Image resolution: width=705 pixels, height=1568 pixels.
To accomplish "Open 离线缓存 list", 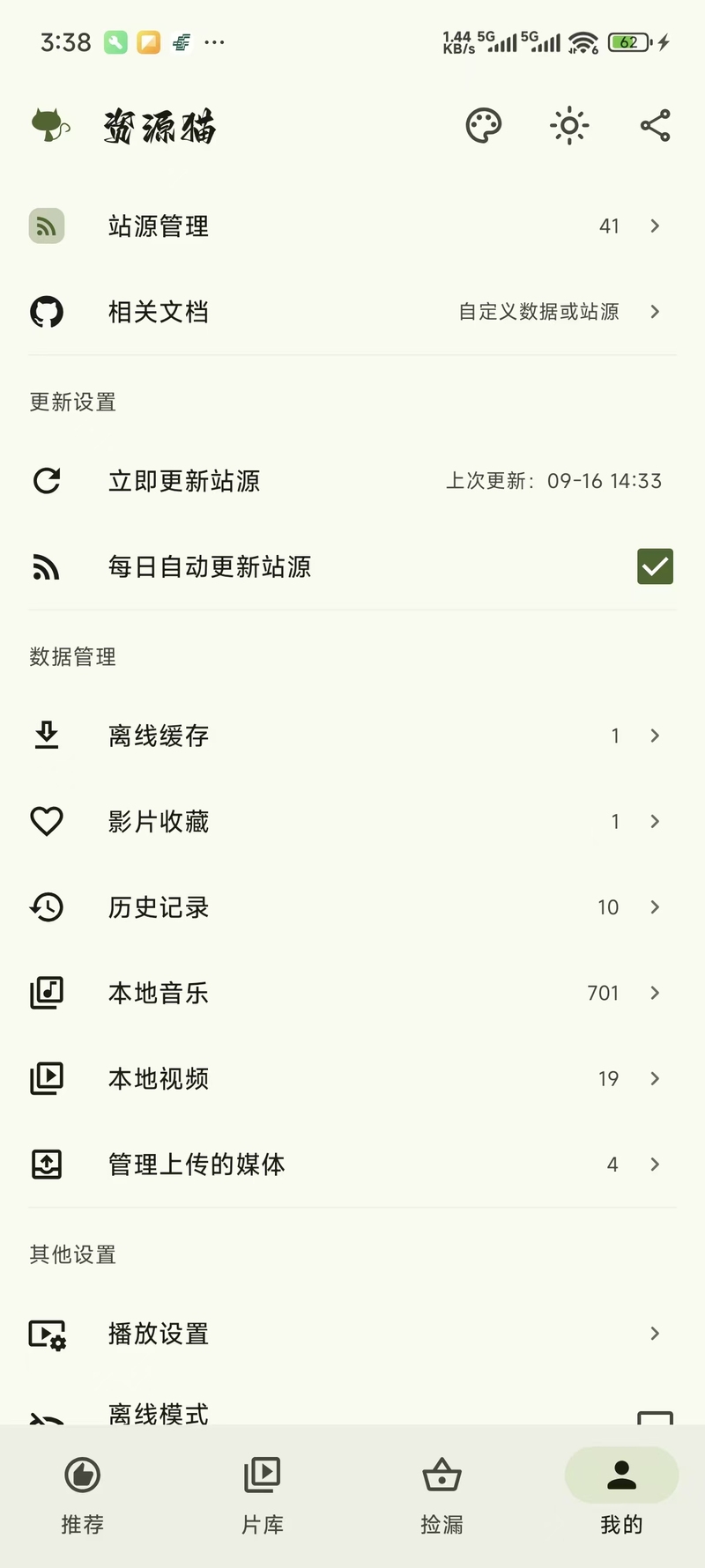I will point(352,736).
